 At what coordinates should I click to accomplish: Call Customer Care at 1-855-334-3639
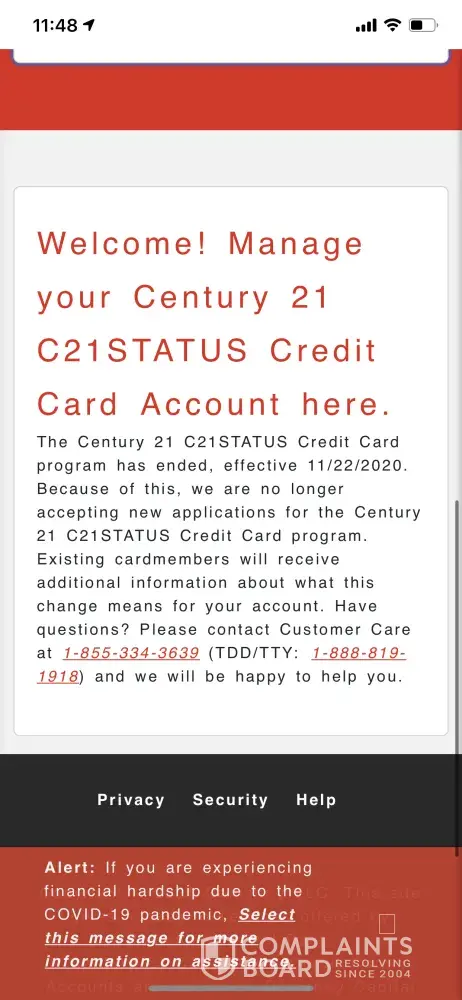(131, 653)
